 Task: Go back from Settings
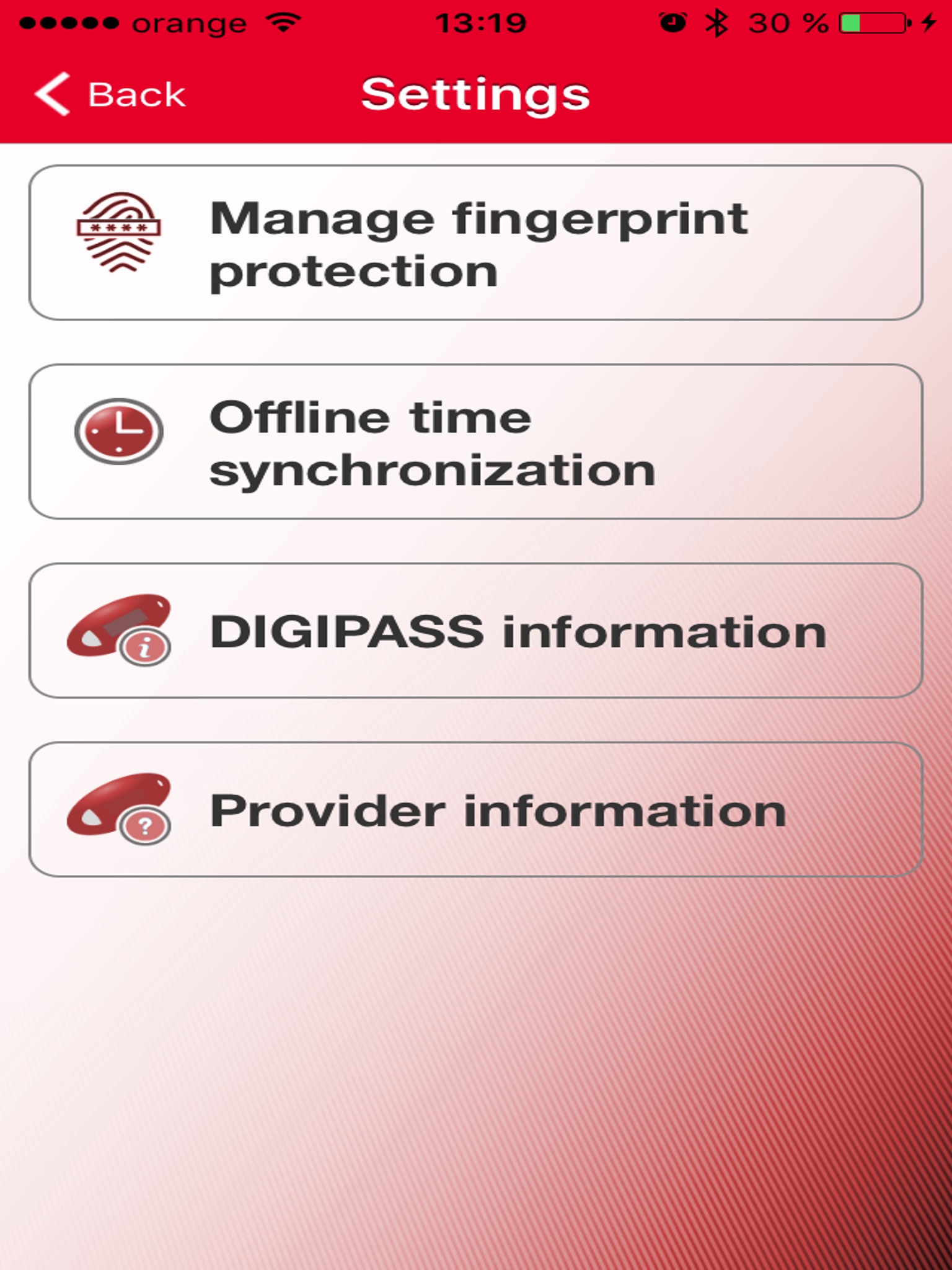point(110,94)
